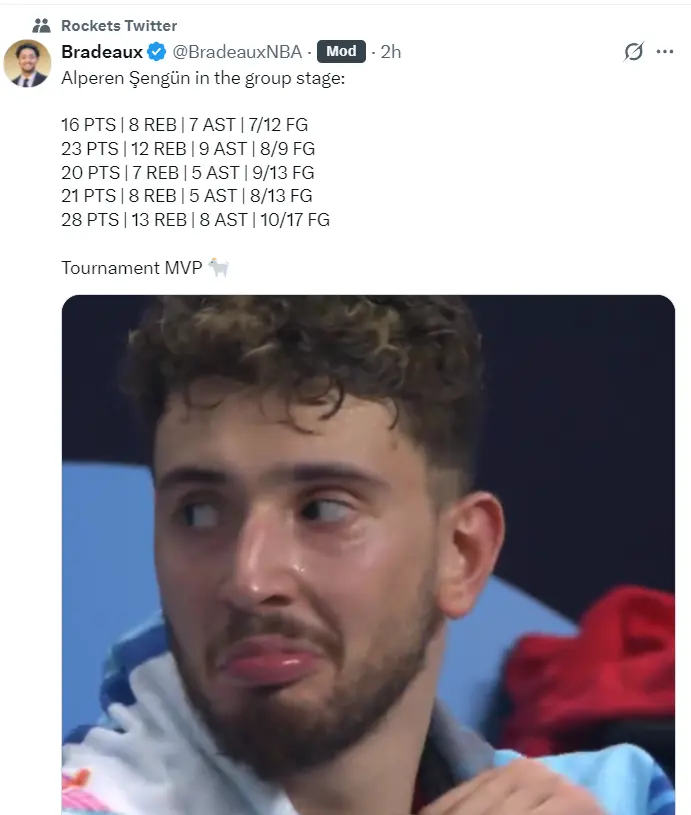Open the Bradeaux display name
Image resolution: width=691 pixels, height=815 pixels.
pos(102,52)
